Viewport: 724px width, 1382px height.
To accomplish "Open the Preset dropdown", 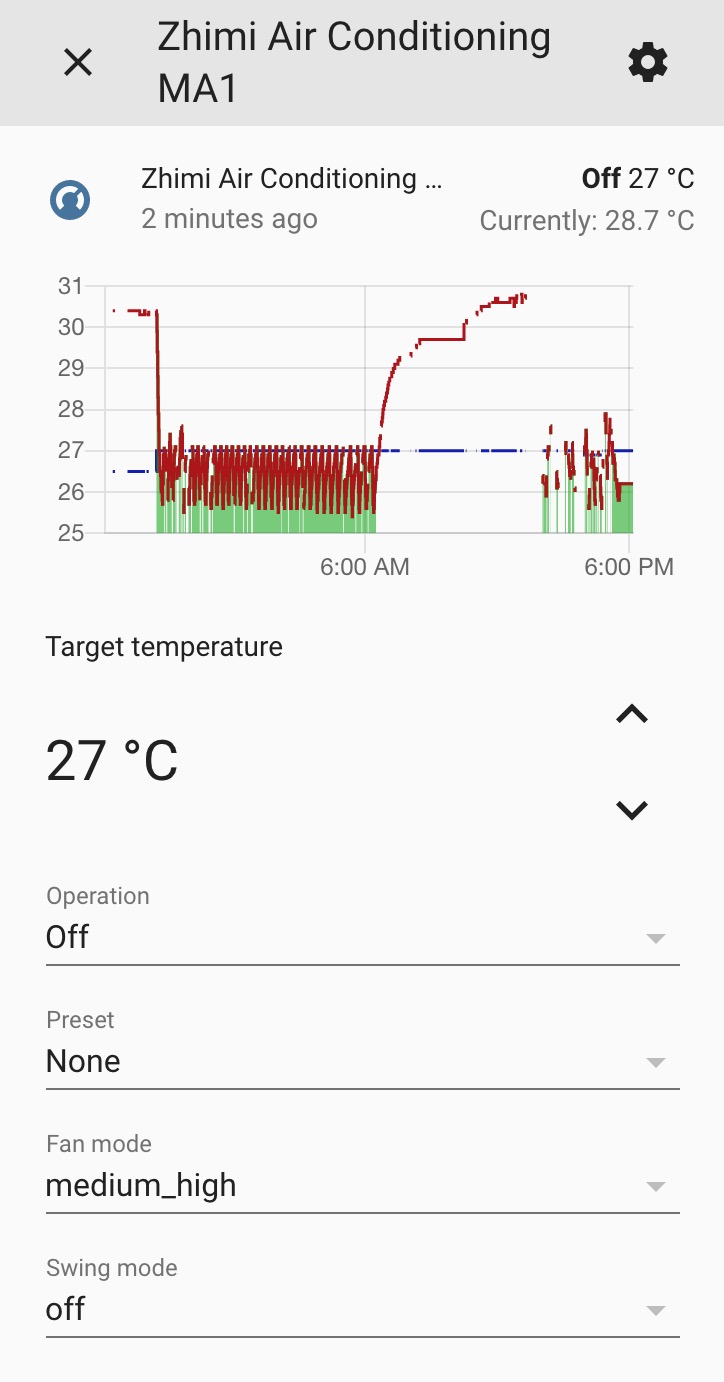I will click(x=362, y=1062).
